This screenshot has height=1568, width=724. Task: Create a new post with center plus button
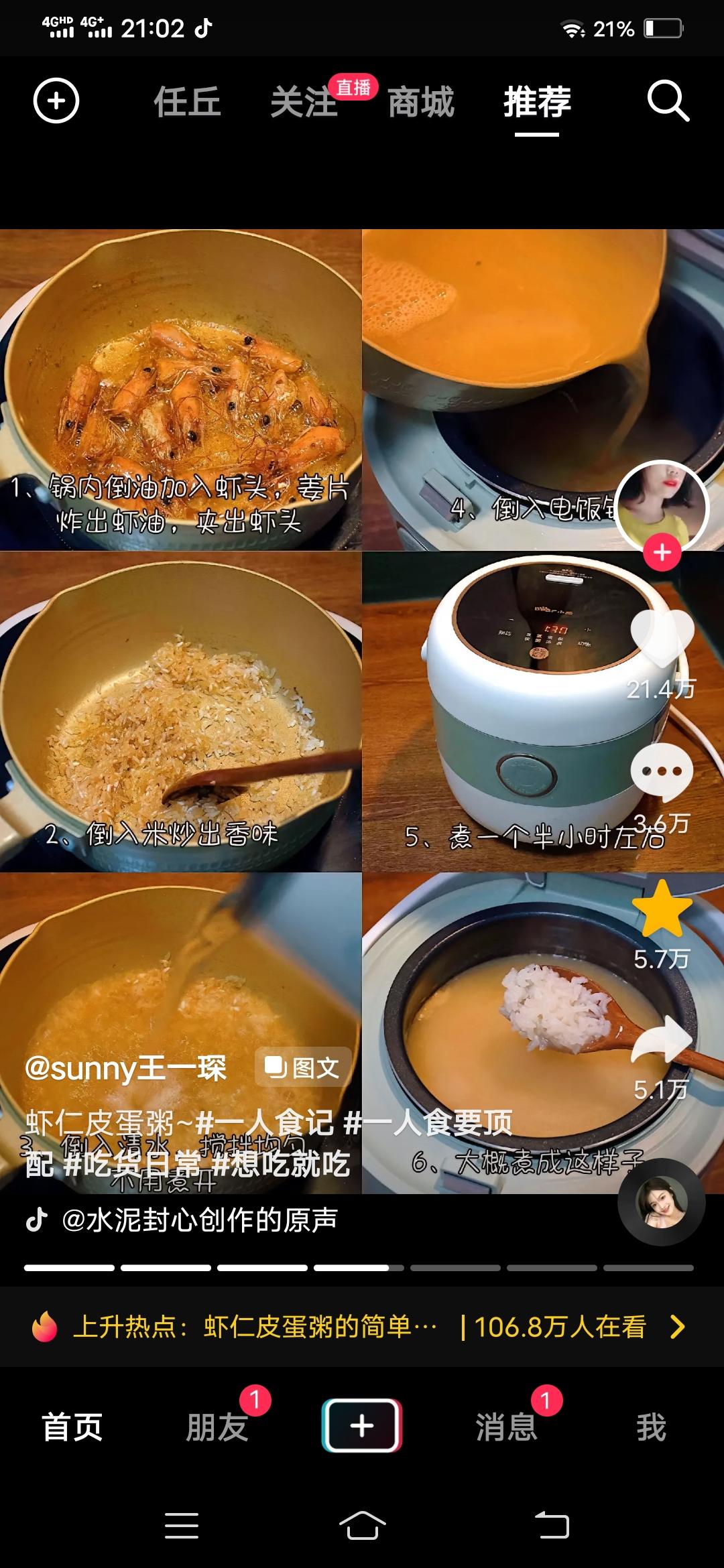click(x=362, y=1425)
